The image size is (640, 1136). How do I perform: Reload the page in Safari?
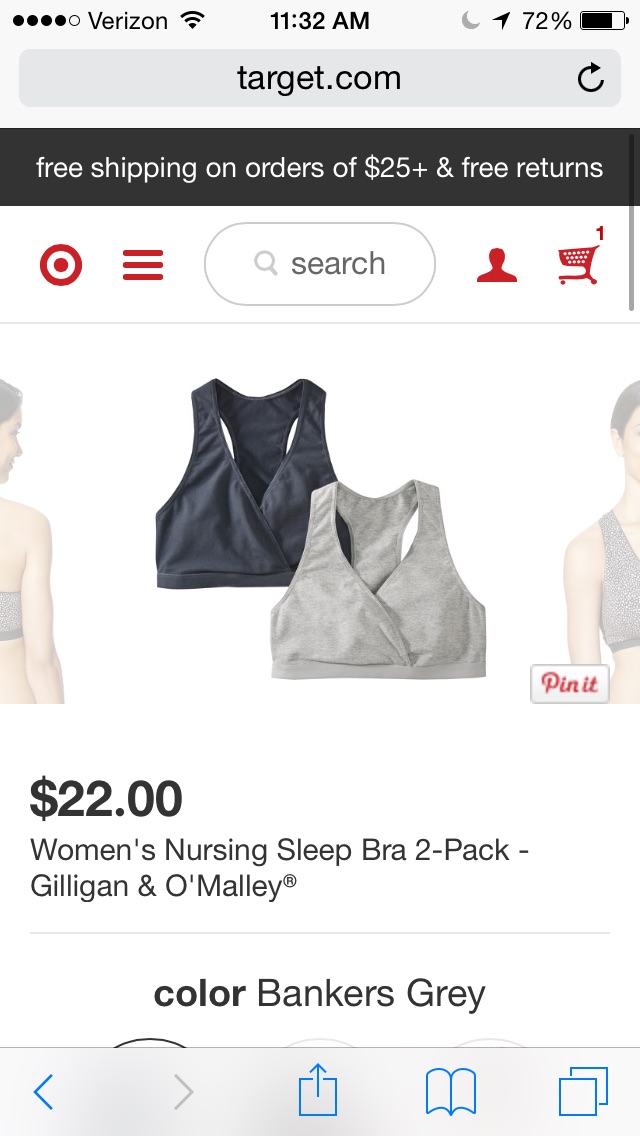click(591, 78)
